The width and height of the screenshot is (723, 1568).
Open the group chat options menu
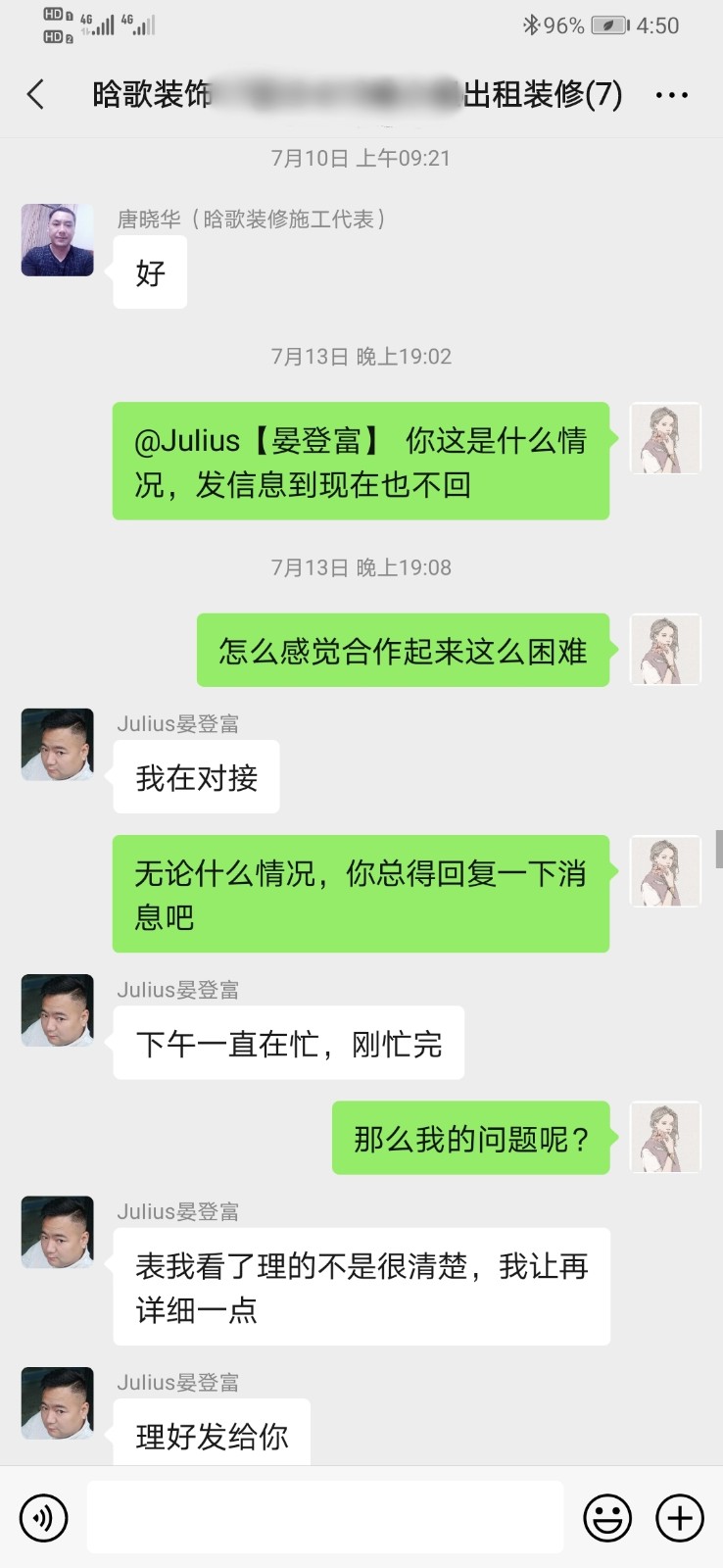(671, 95)
